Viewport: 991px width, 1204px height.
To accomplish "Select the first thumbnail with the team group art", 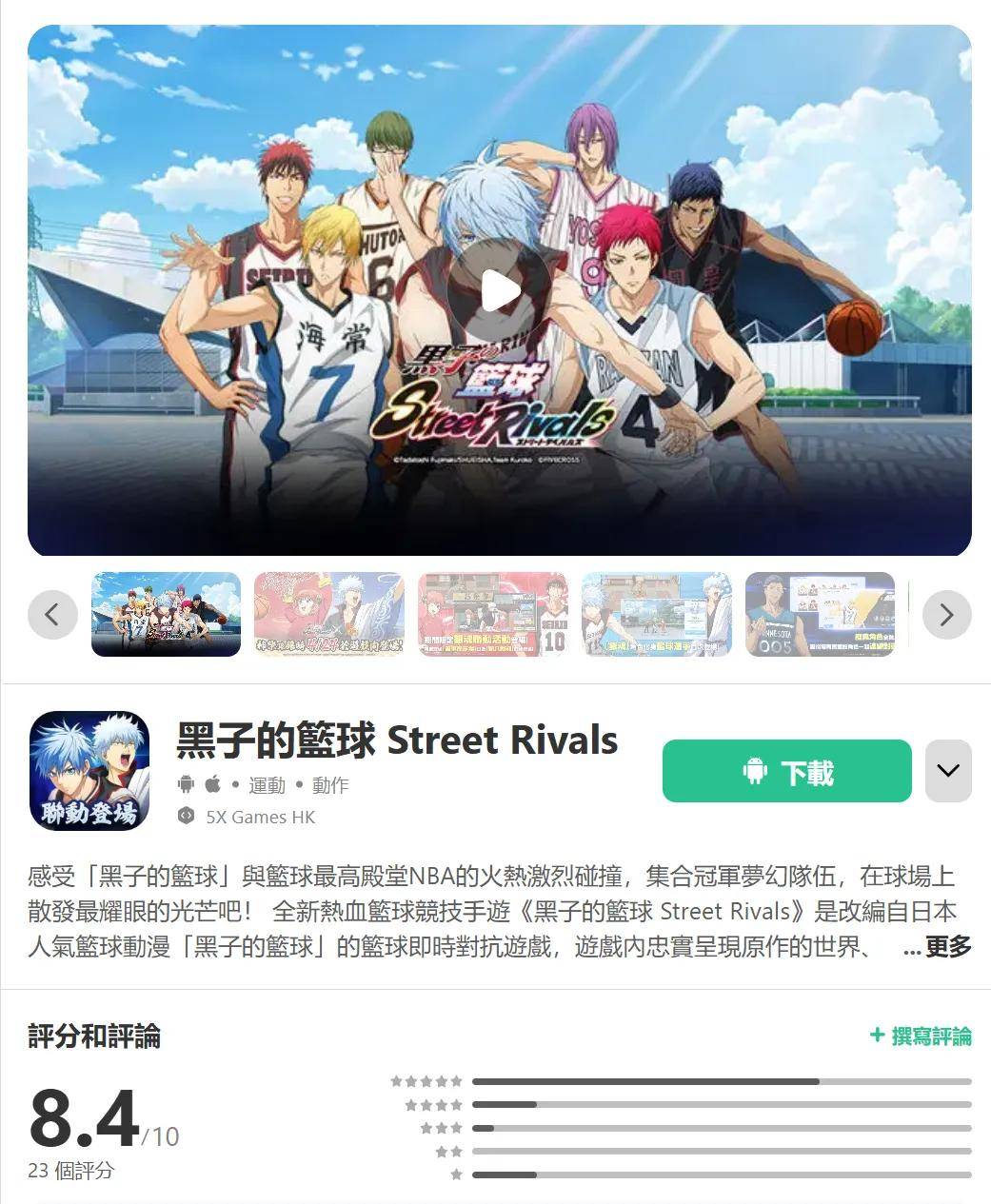I will coord(166,614).
